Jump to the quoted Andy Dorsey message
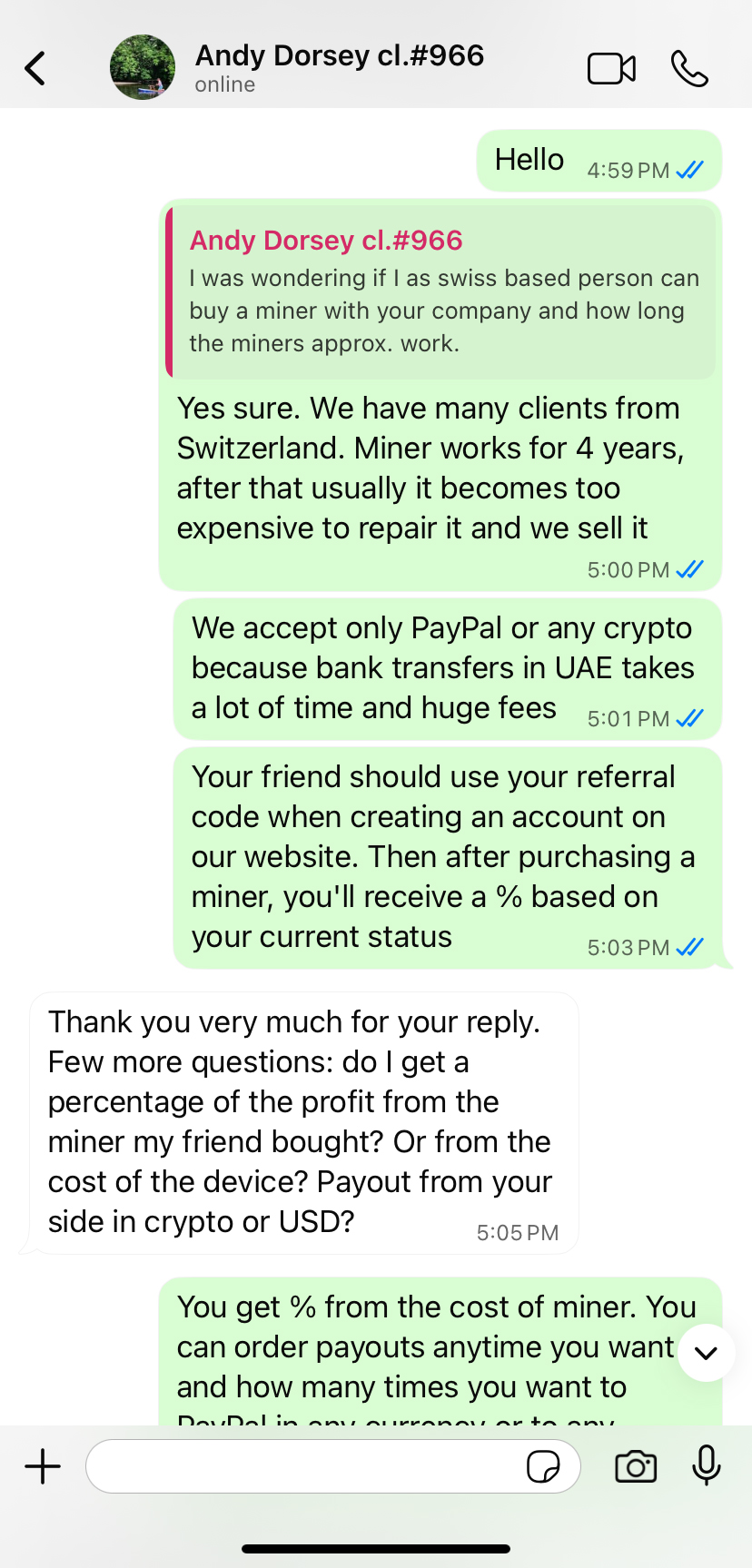This screenshot has height=1568, width=752. click(441, 291)
